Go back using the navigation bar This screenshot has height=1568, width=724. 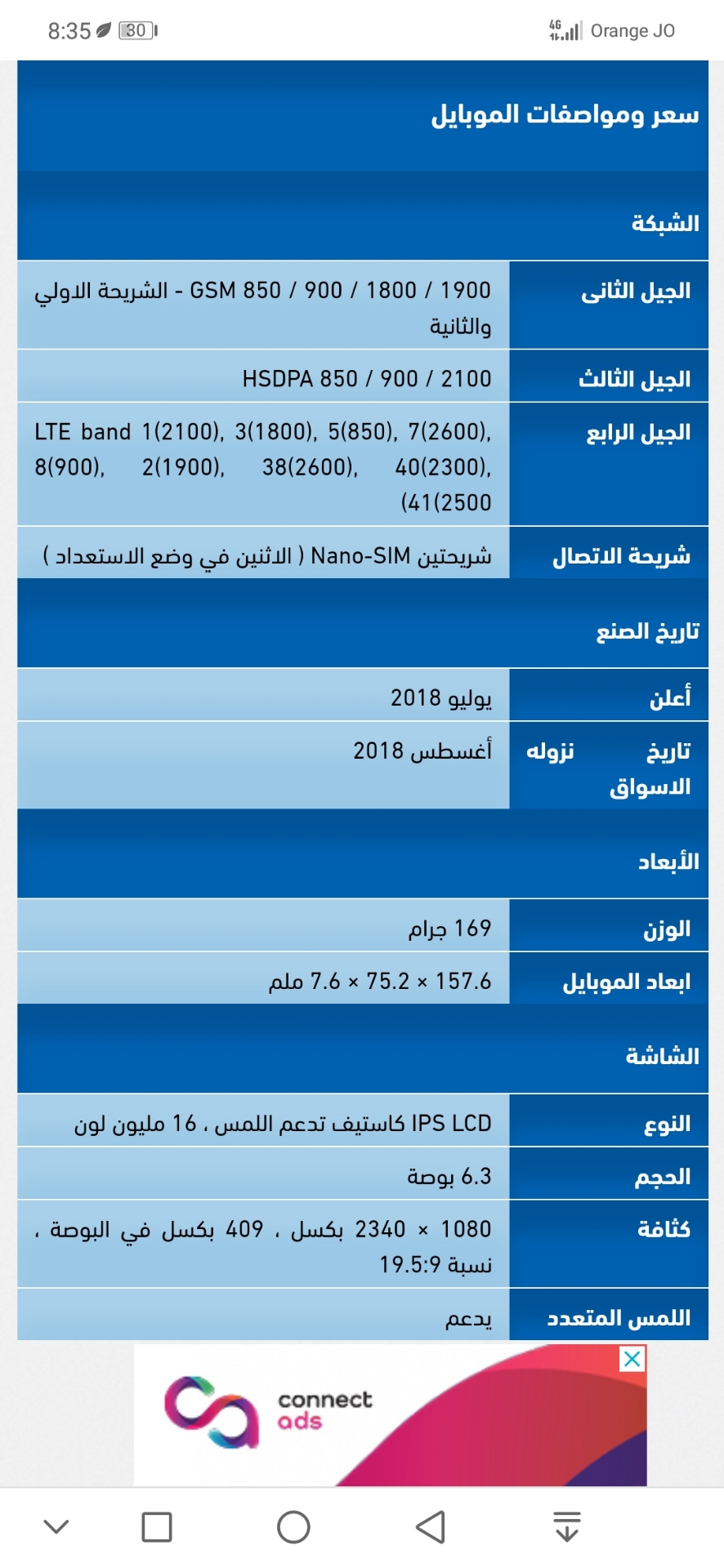click(431, 1526)
